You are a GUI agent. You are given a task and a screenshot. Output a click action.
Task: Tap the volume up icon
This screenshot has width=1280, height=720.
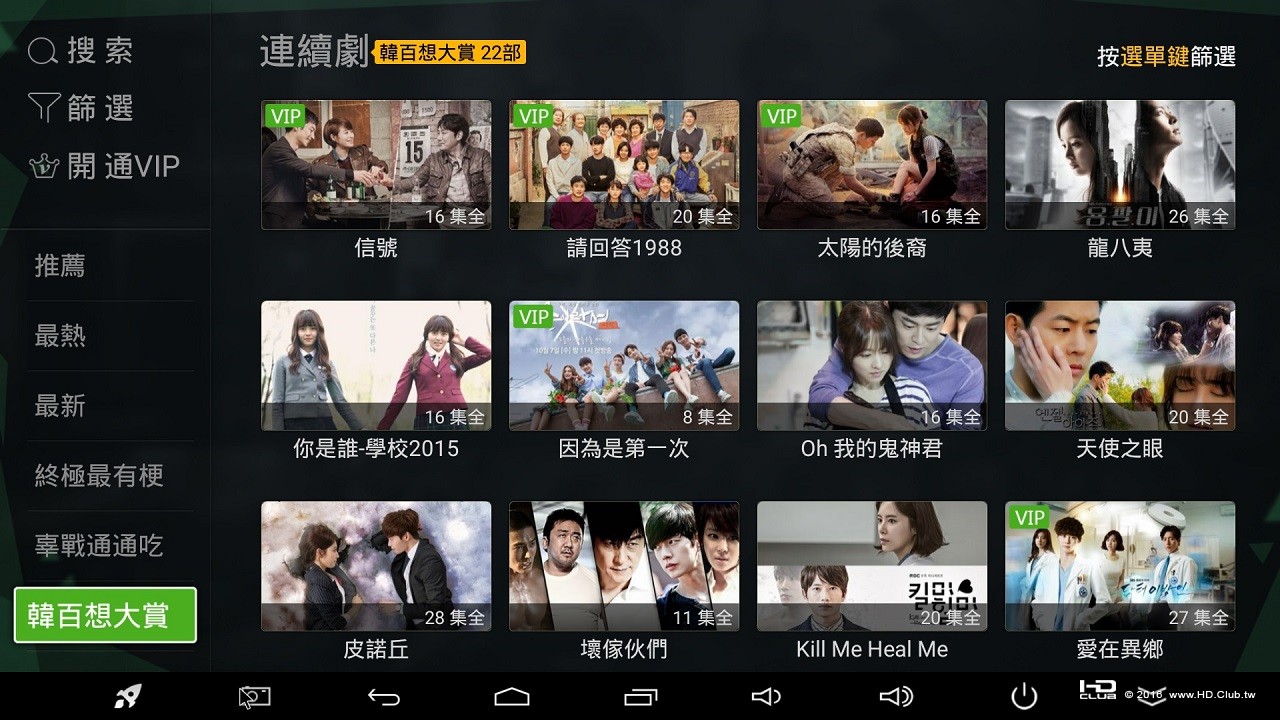tap(896, 697)
